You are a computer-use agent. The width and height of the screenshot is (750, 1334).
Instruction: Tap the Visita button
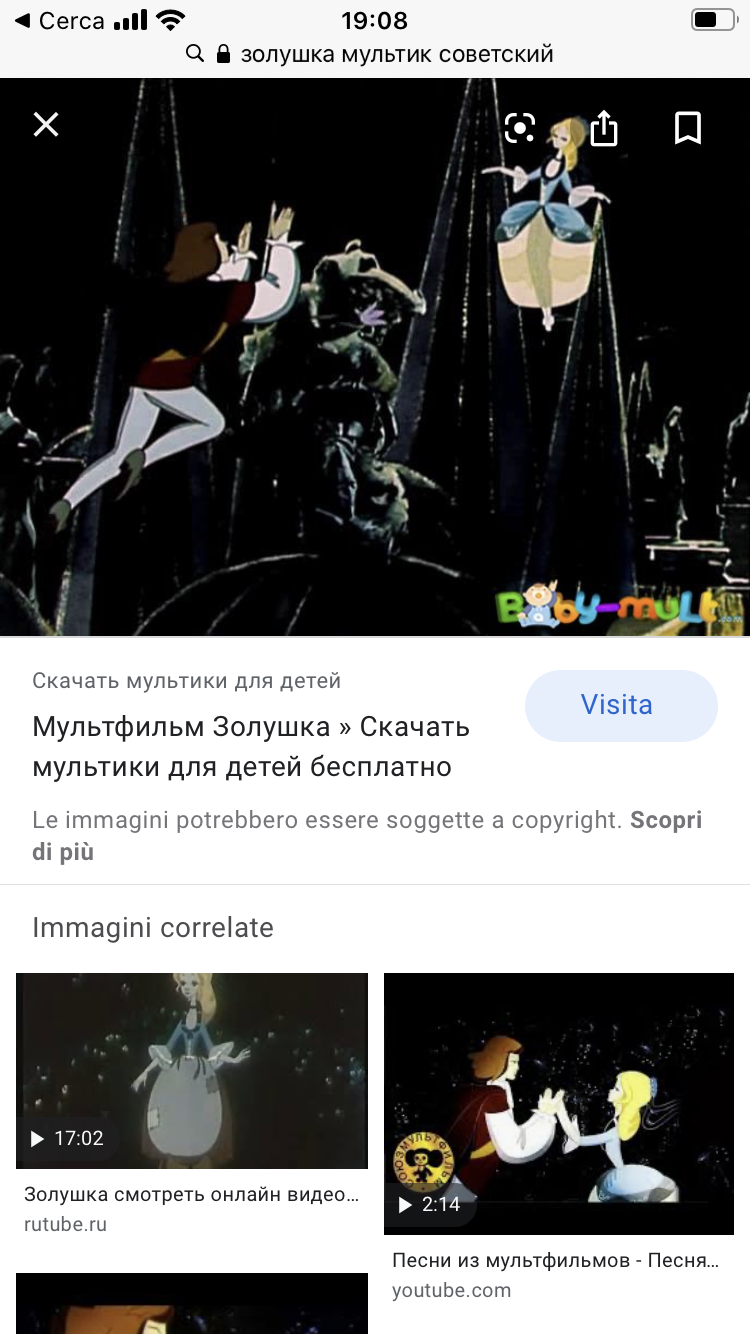click(621, 705)
